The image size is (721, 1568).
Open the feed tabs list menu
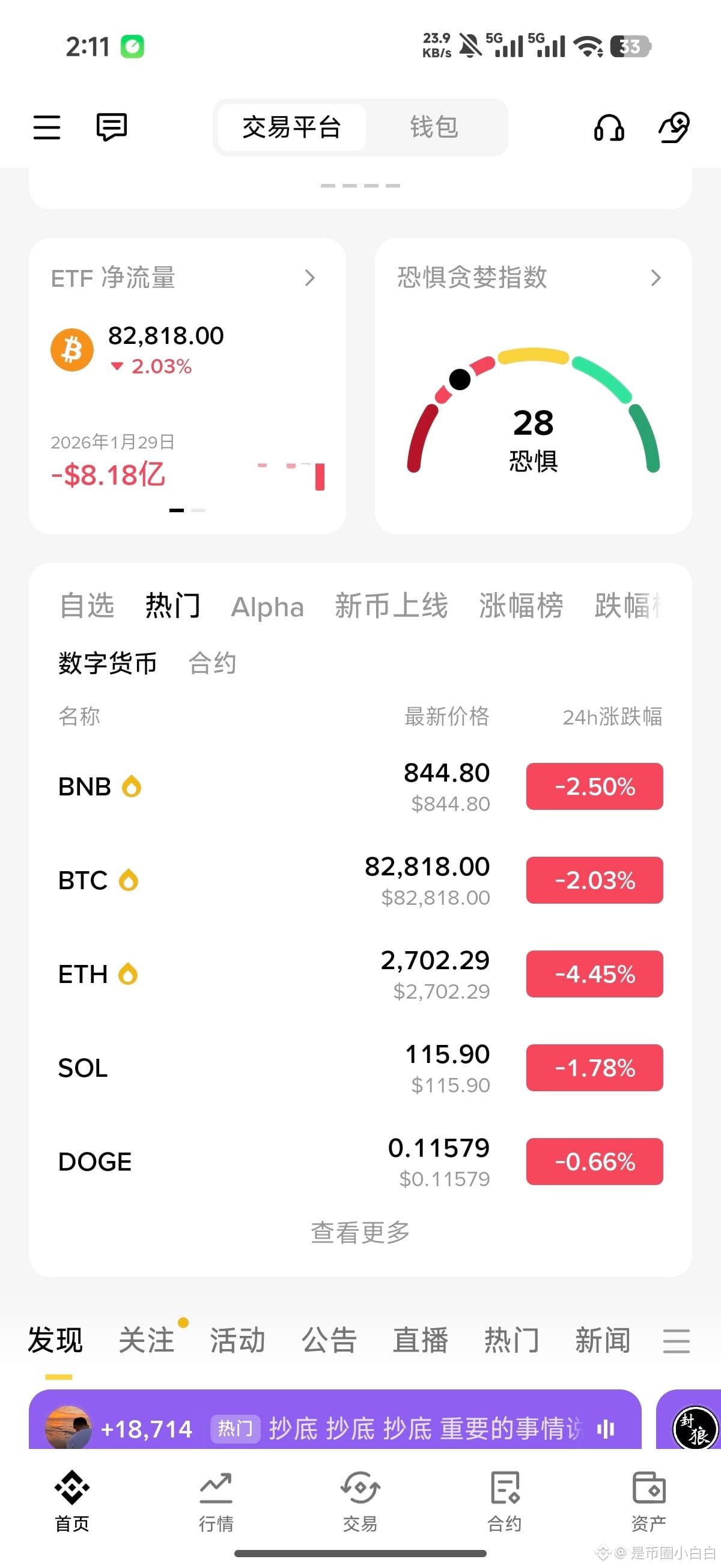(x=676, y=1341)
